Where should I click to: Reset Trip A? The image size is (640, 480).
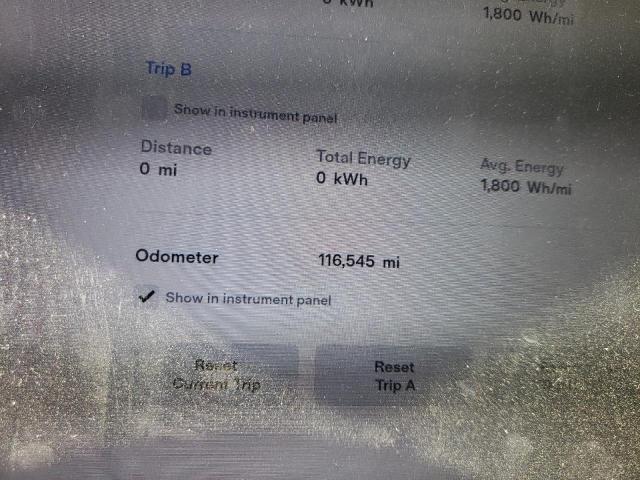coord(394,376)
